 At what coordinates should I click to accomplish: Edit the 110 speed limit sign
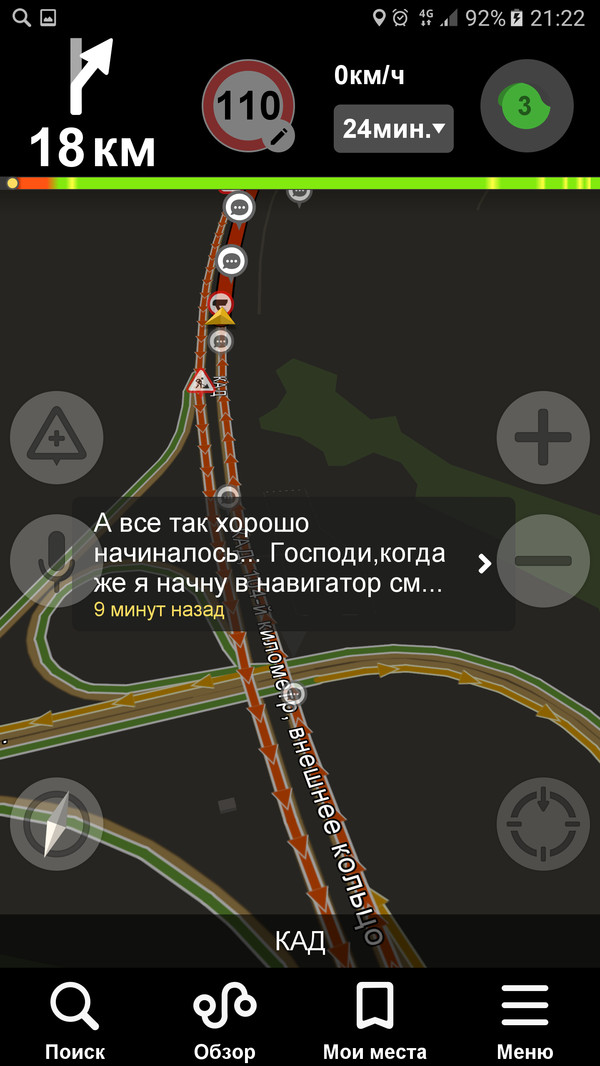click(x=249, y=106)
